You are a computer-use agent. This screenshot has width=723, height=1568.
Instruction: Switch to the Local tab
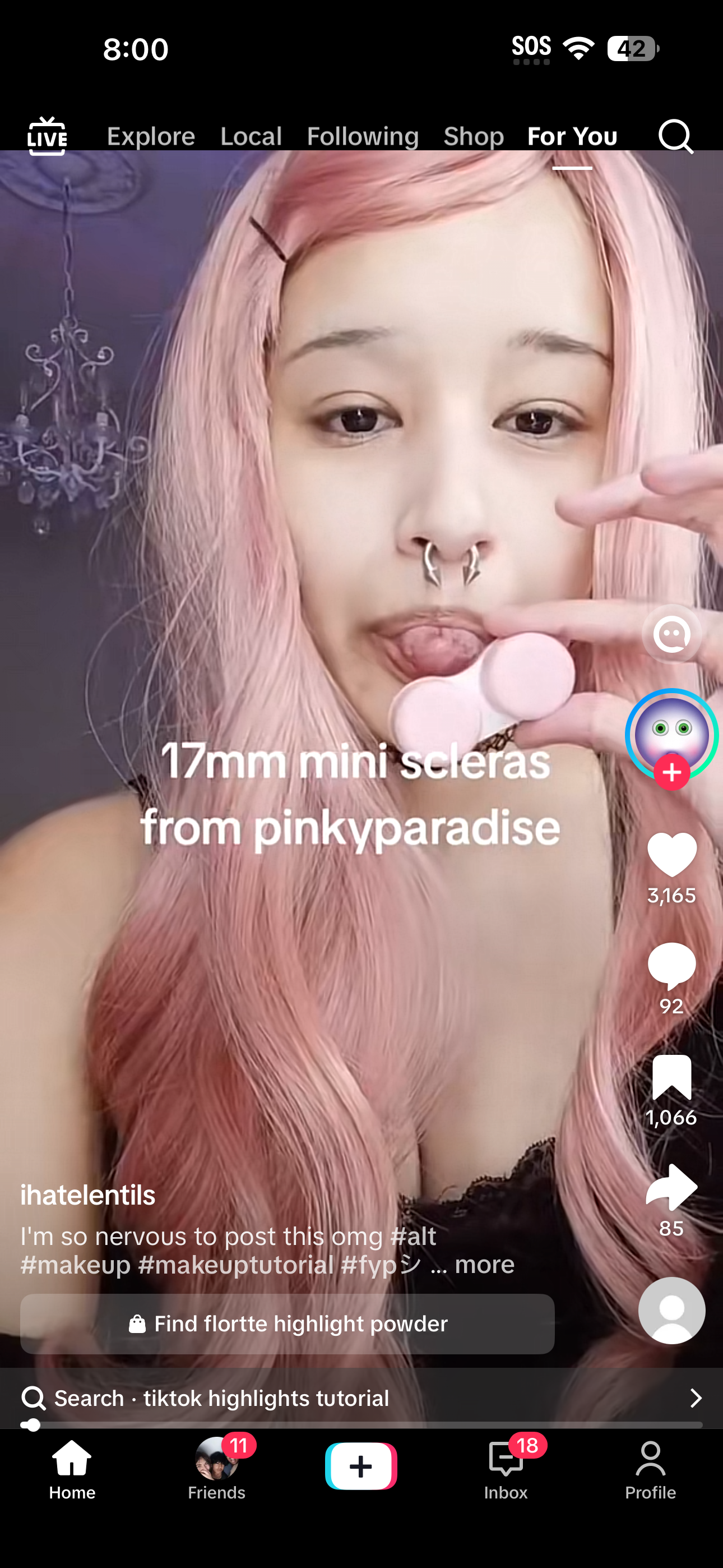251,136
